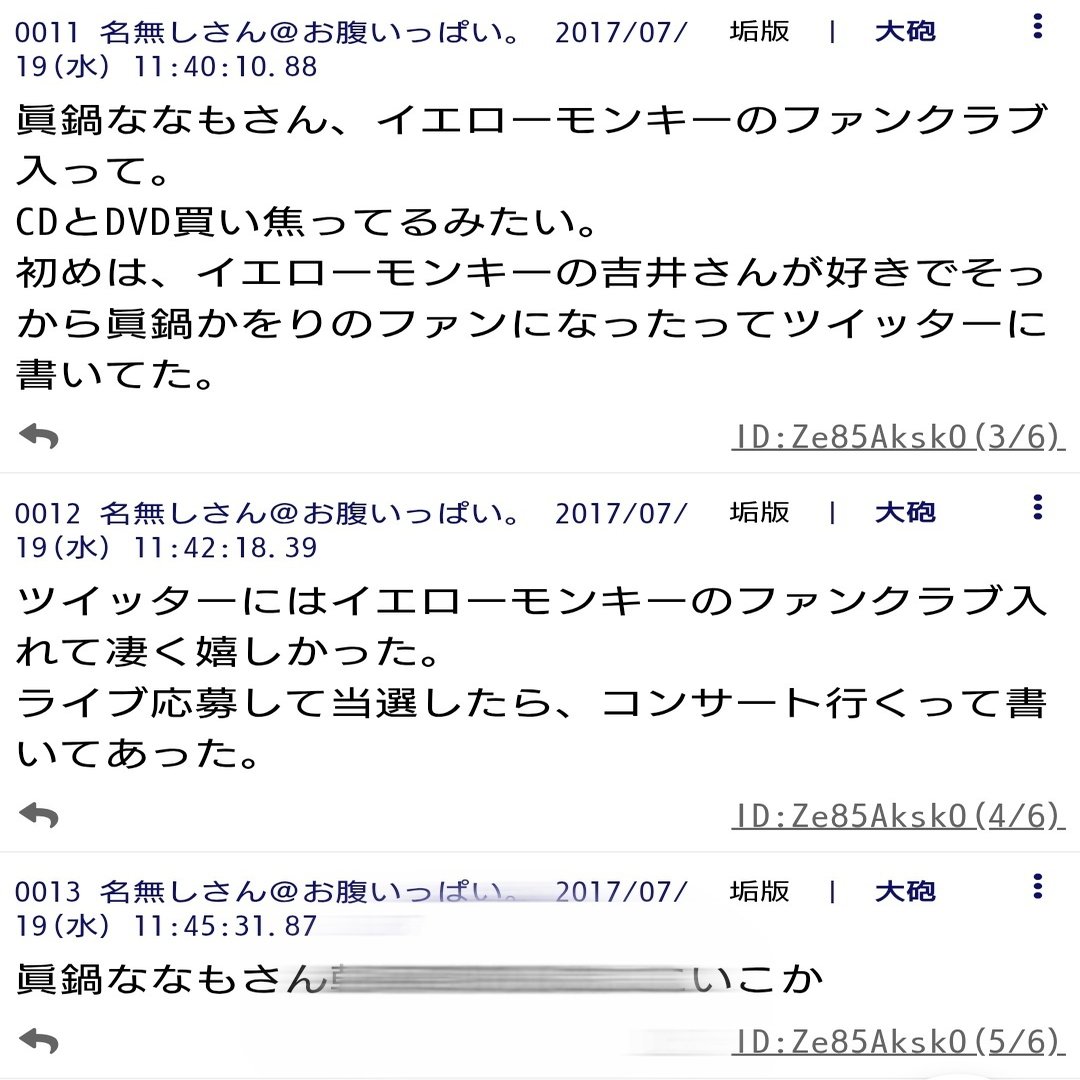The height and width of the screenshot is (1080, 1080).
Task: Tap 大砲 link on post 0011
Action: [x=905, y=32]
